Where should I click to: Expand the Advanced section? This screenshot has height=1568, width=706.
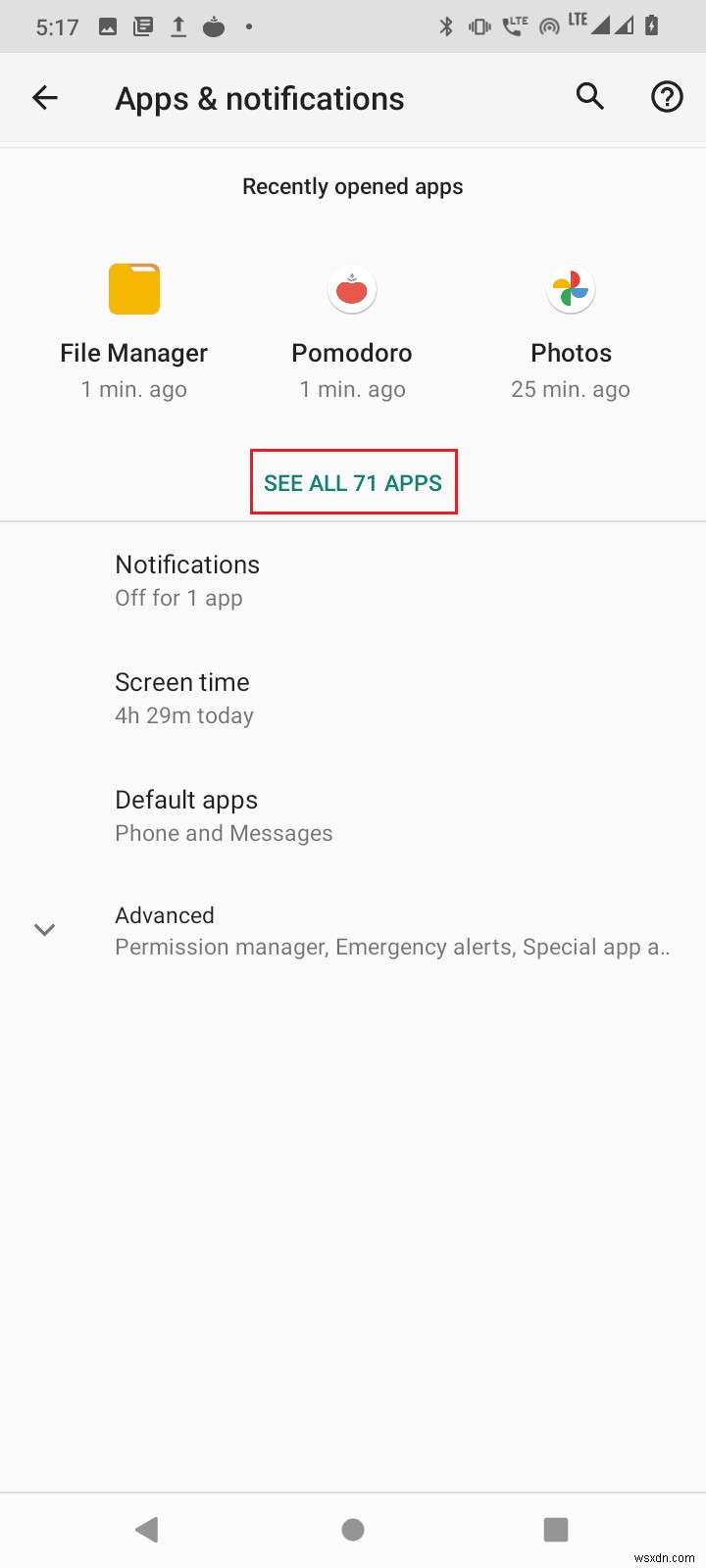tap(353, 930)
